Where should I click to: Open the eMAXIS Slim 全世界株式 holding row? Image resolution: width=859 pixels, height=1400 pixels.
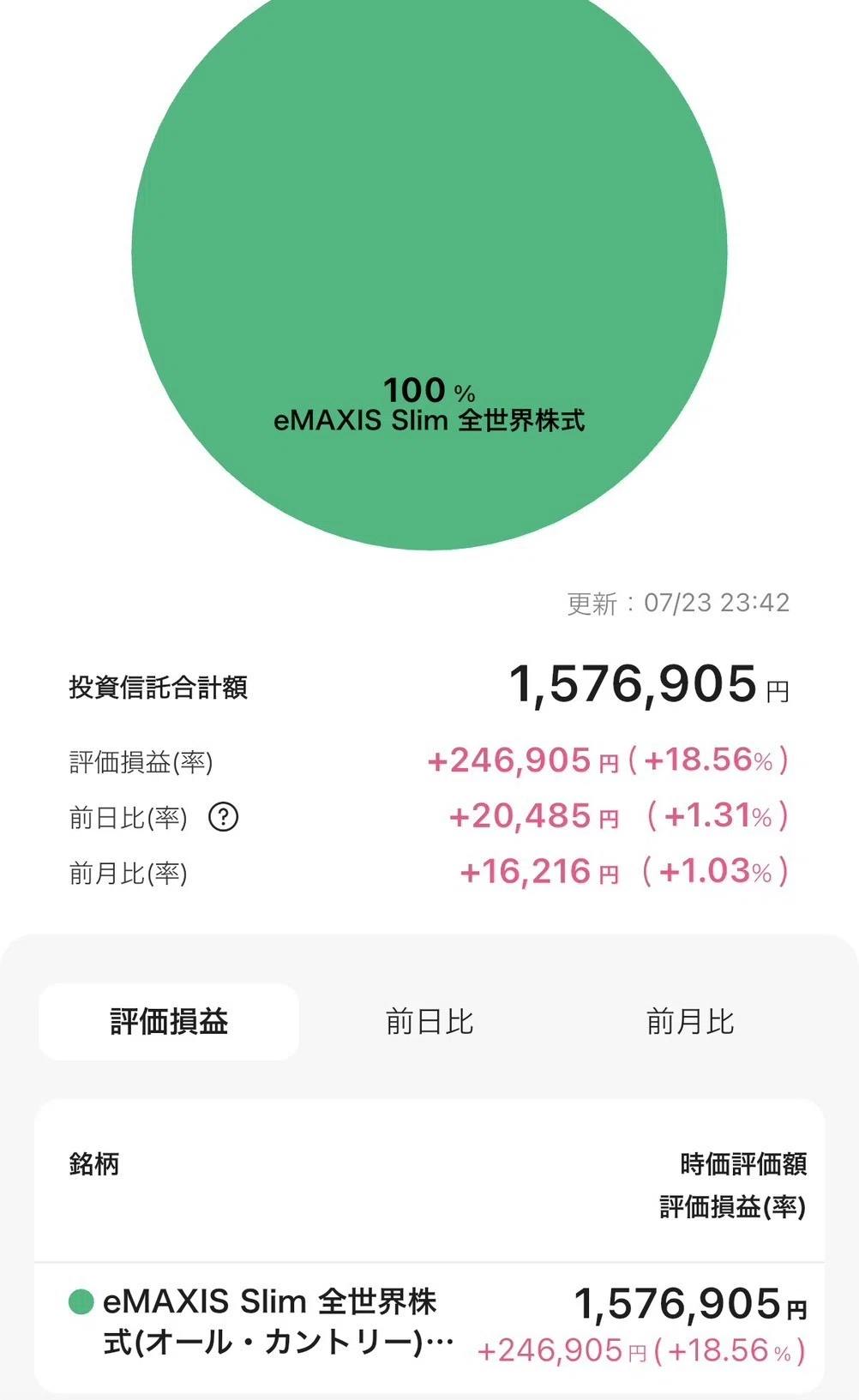pyautogui.click(x=429, y=1326)
